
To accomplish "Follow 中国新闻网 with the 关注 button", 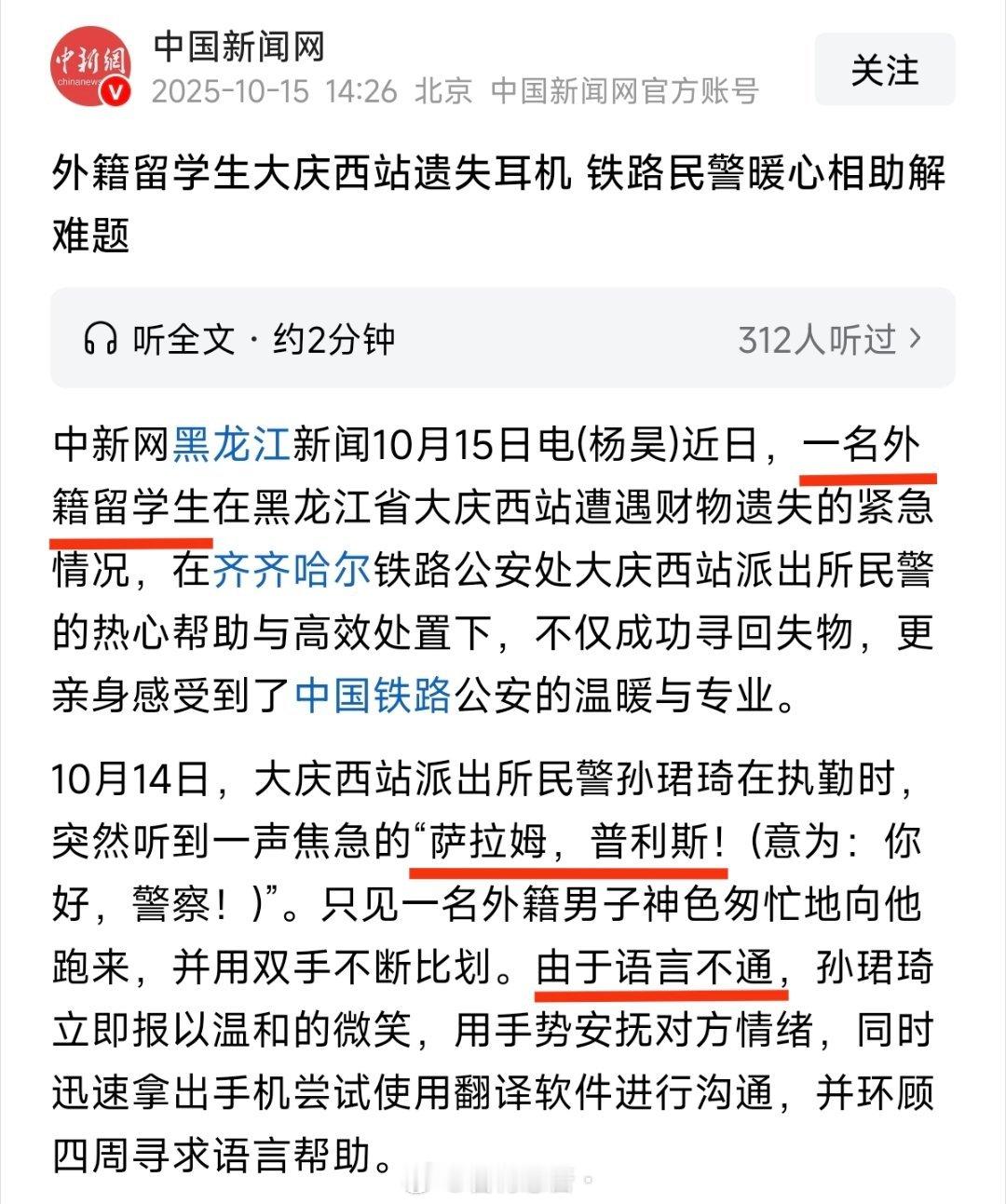I will (884, 70).
